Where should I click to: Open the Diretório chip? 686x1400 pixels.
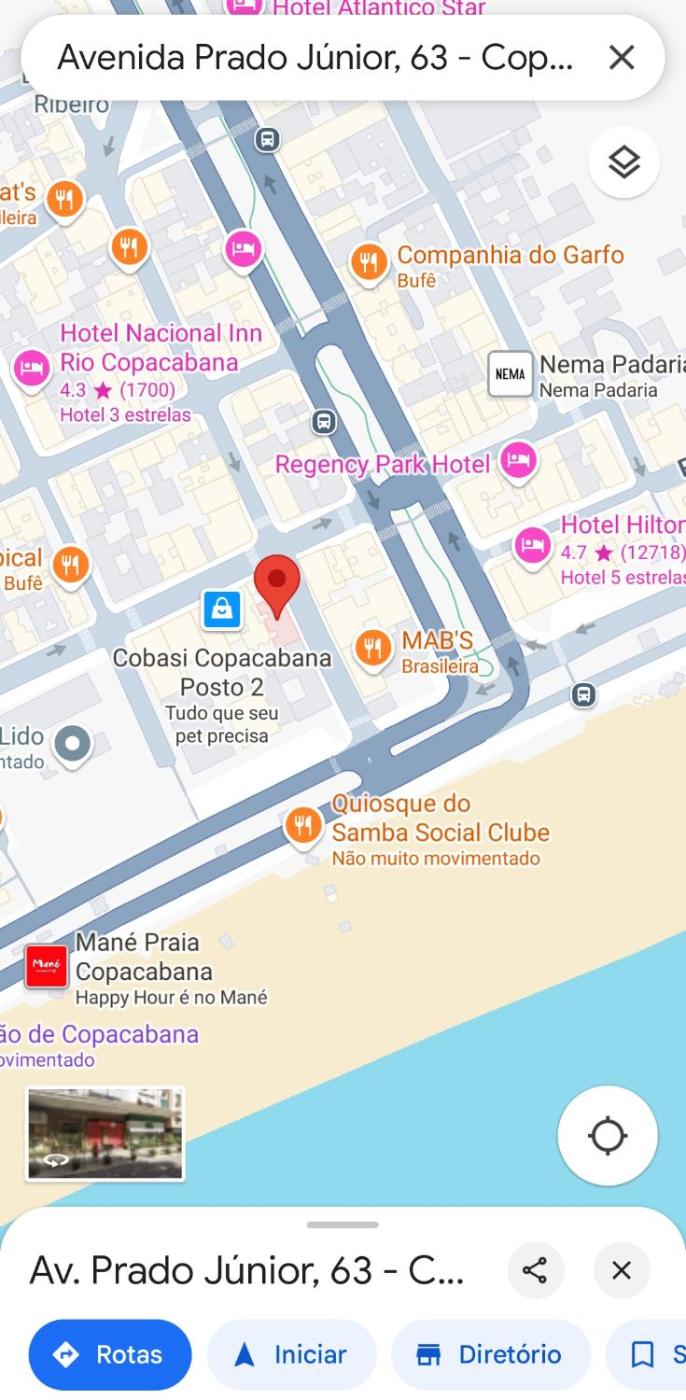pos(490,1355)
